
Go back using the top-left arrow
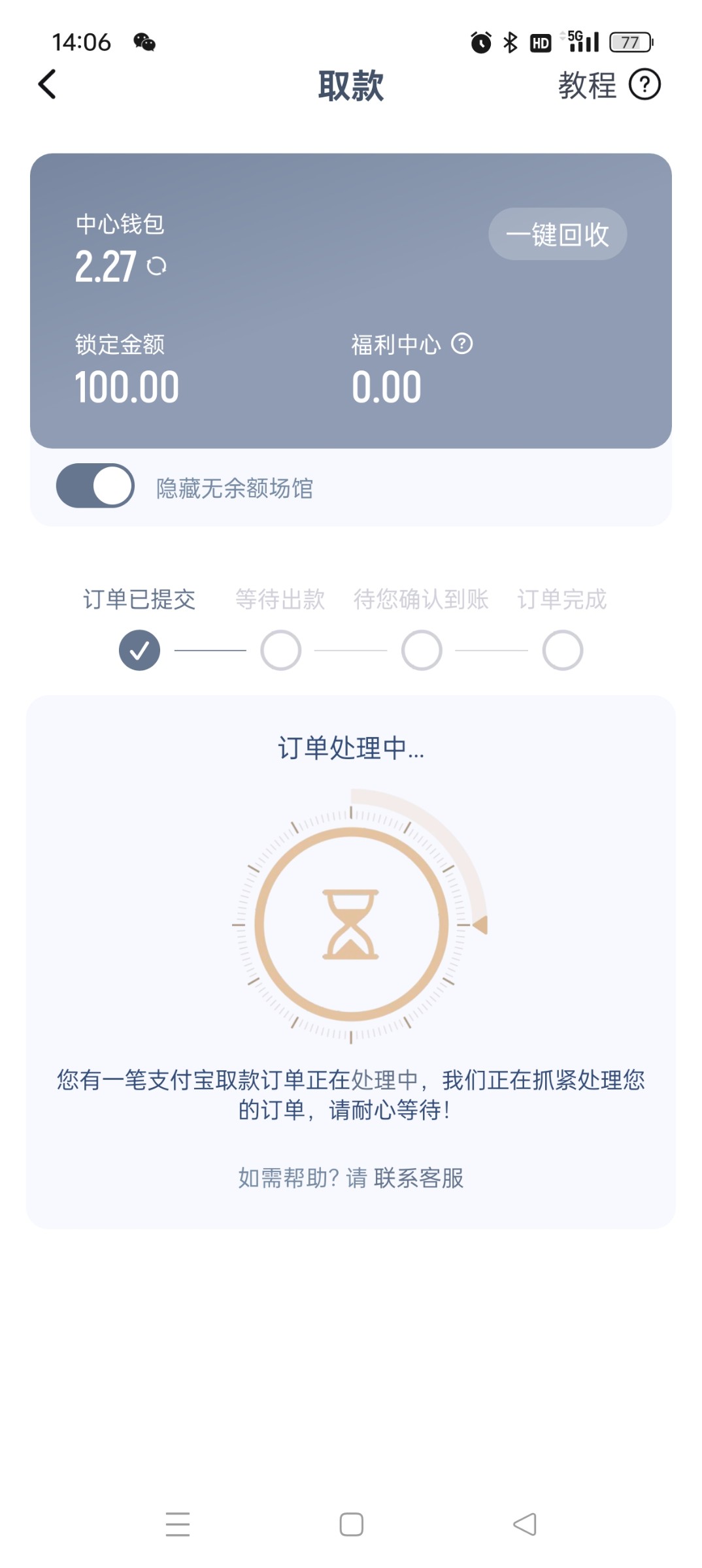coord(47,84)
